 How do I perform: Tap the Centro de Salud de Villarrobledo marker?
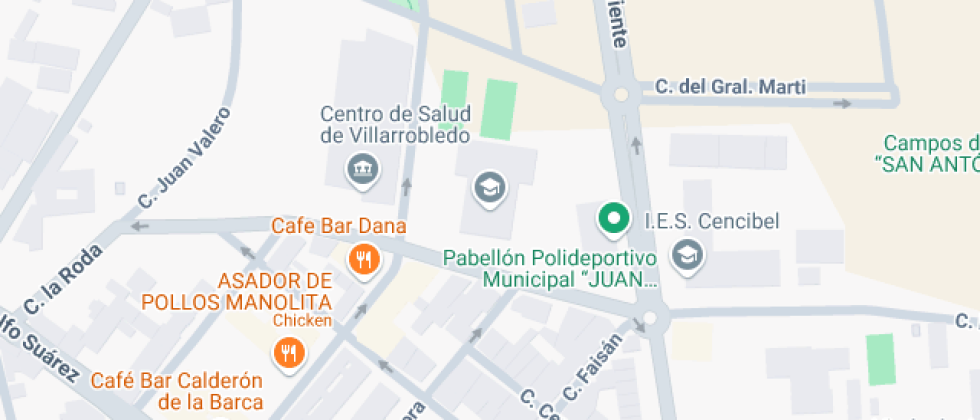coord(363,171)
